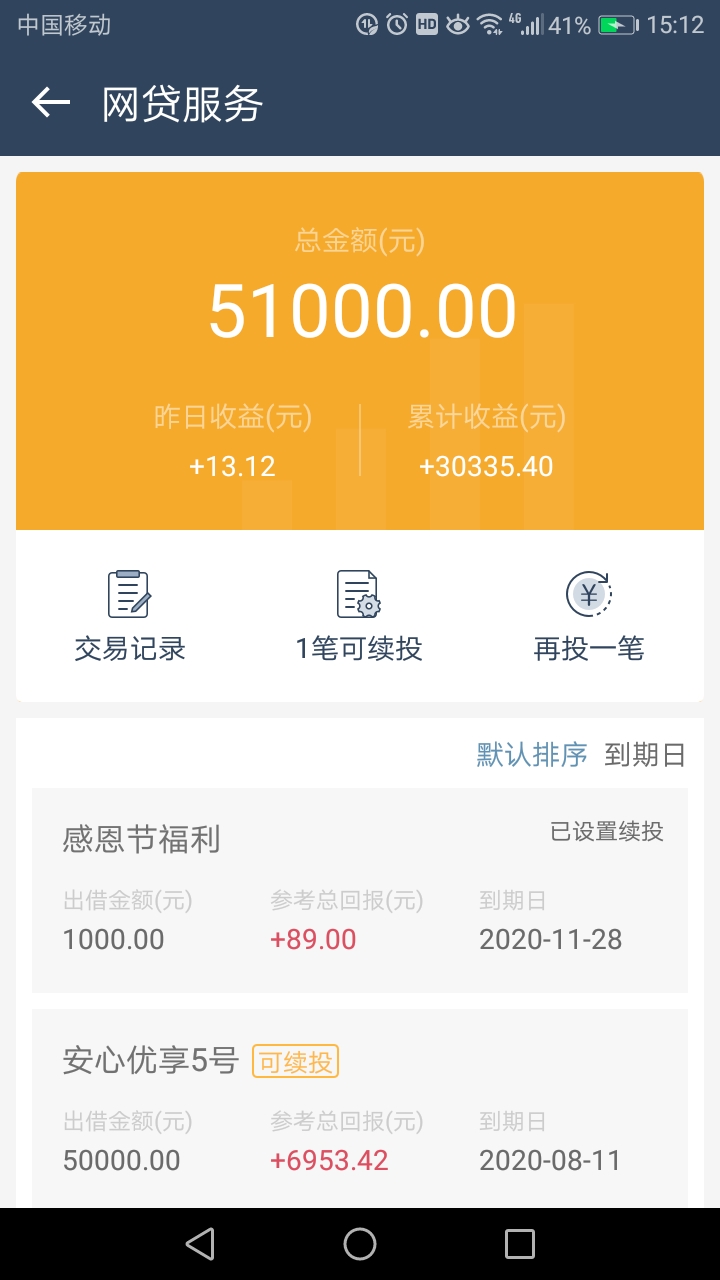Select 默认排序 sorting
The width and height of the screenshot is (720, 1280).
[x=532, y=754]
